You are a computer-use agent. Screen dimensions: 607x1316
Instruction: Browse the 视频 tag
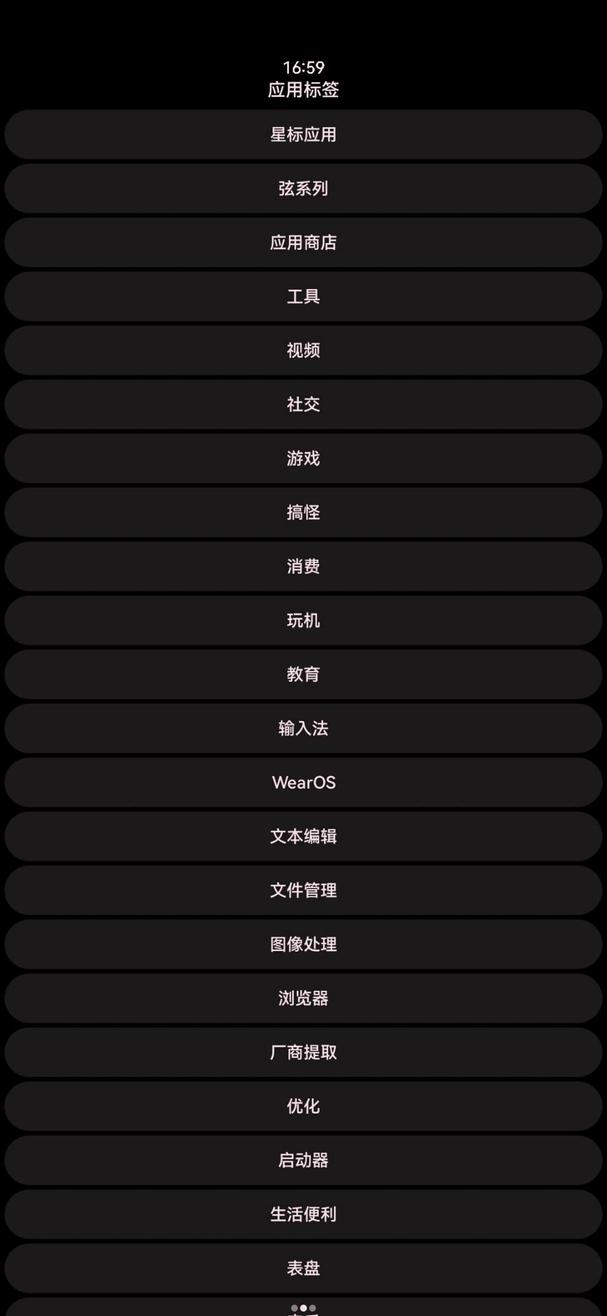click(303, 350)
